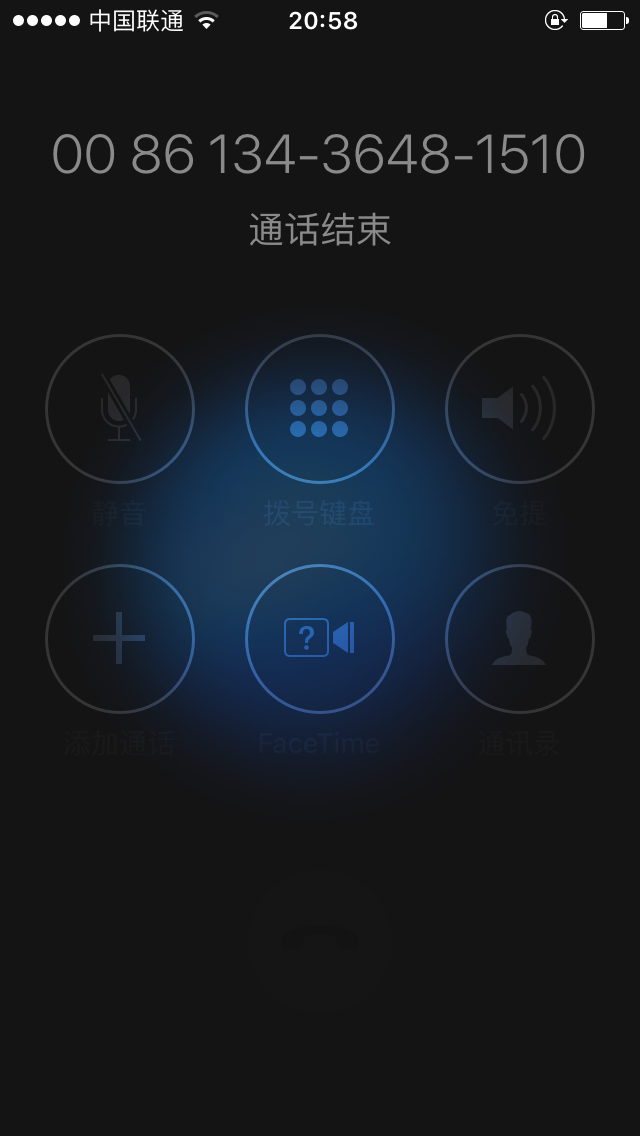Tap the mute (静音) microphone button
The width and height of the screenshot is (640, 1136).
pos(119,408)
